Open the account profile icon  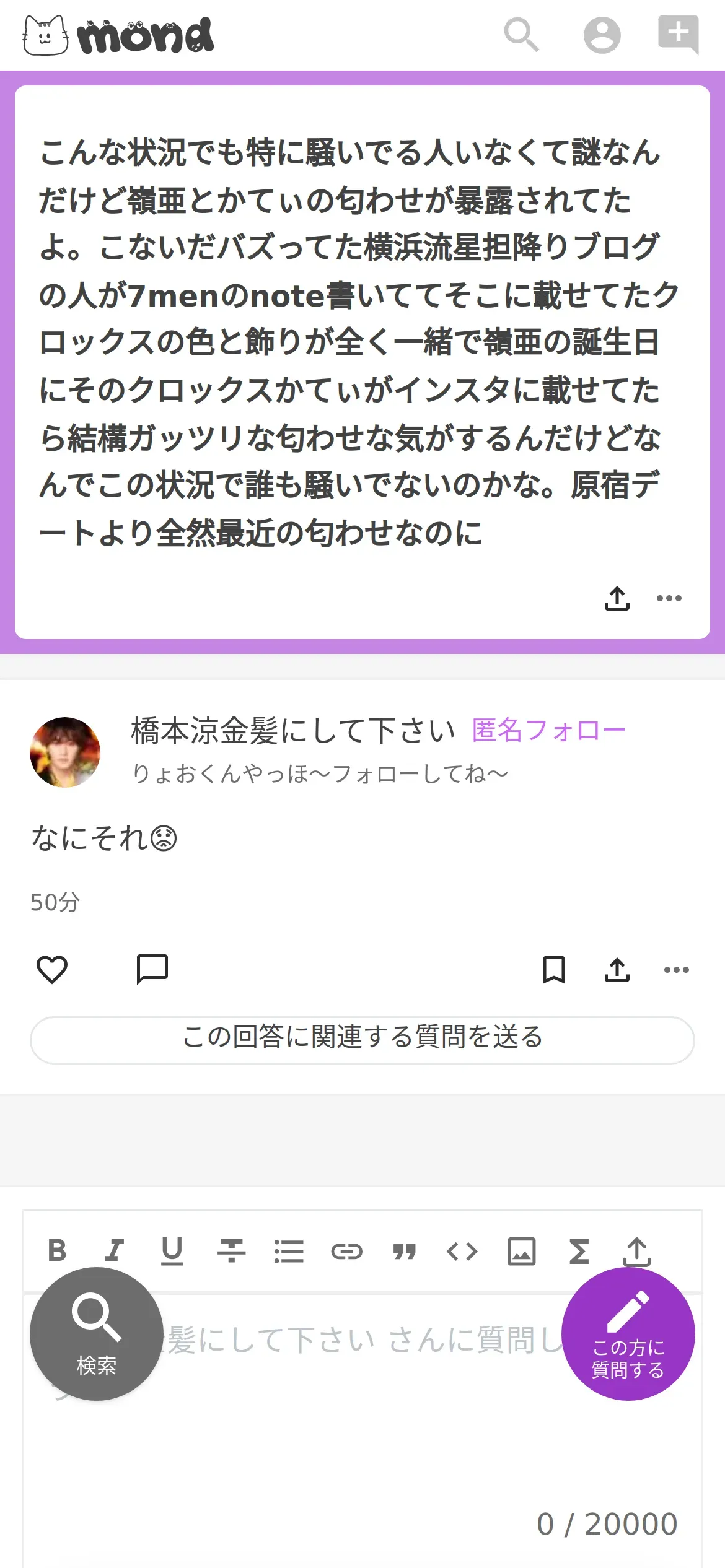click(x=602, y=35)
